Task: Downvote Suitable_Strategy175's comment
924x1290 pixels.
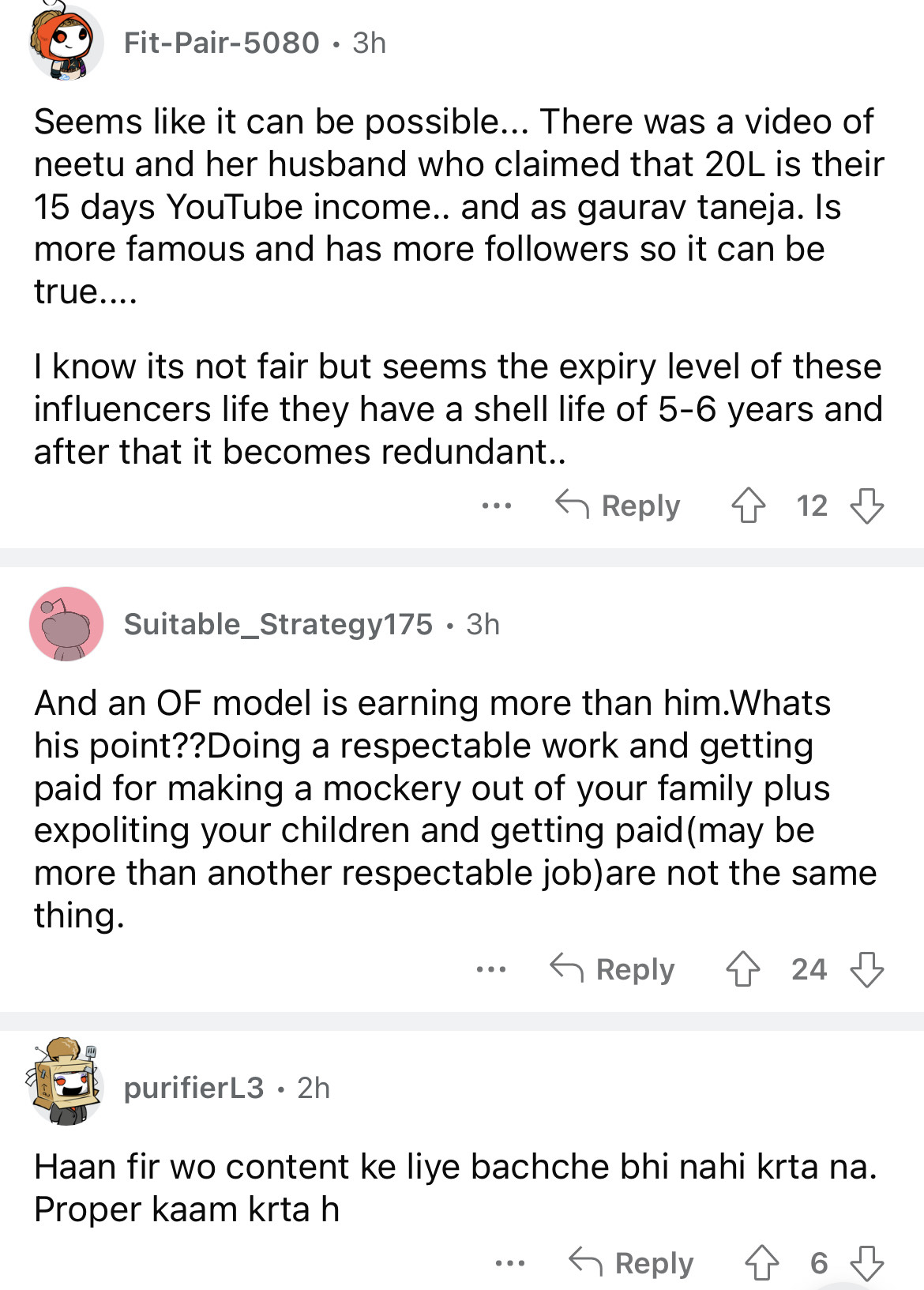Action: coord(866,969)
